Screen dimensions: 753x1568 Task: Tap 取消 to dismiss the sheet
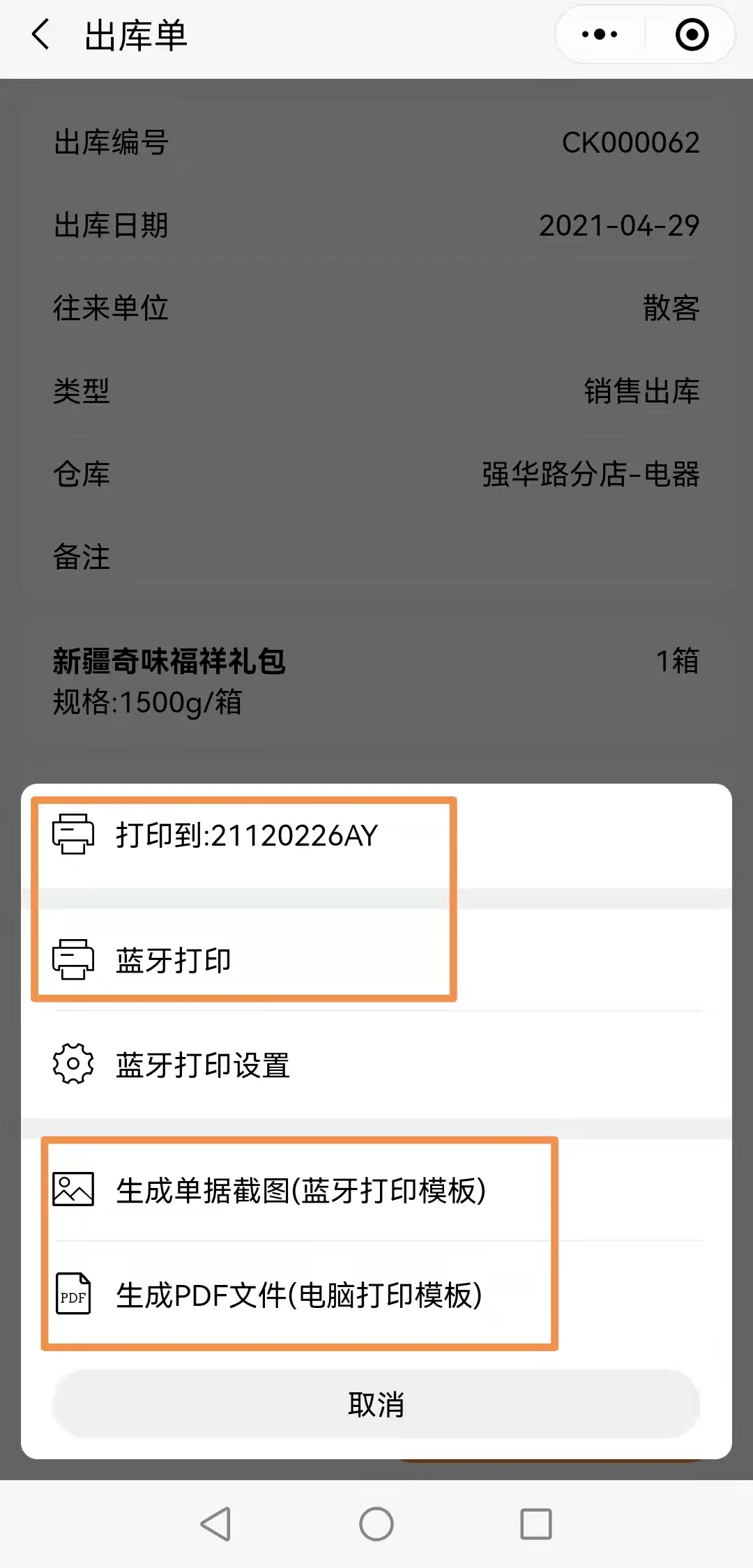[376, 1404]
